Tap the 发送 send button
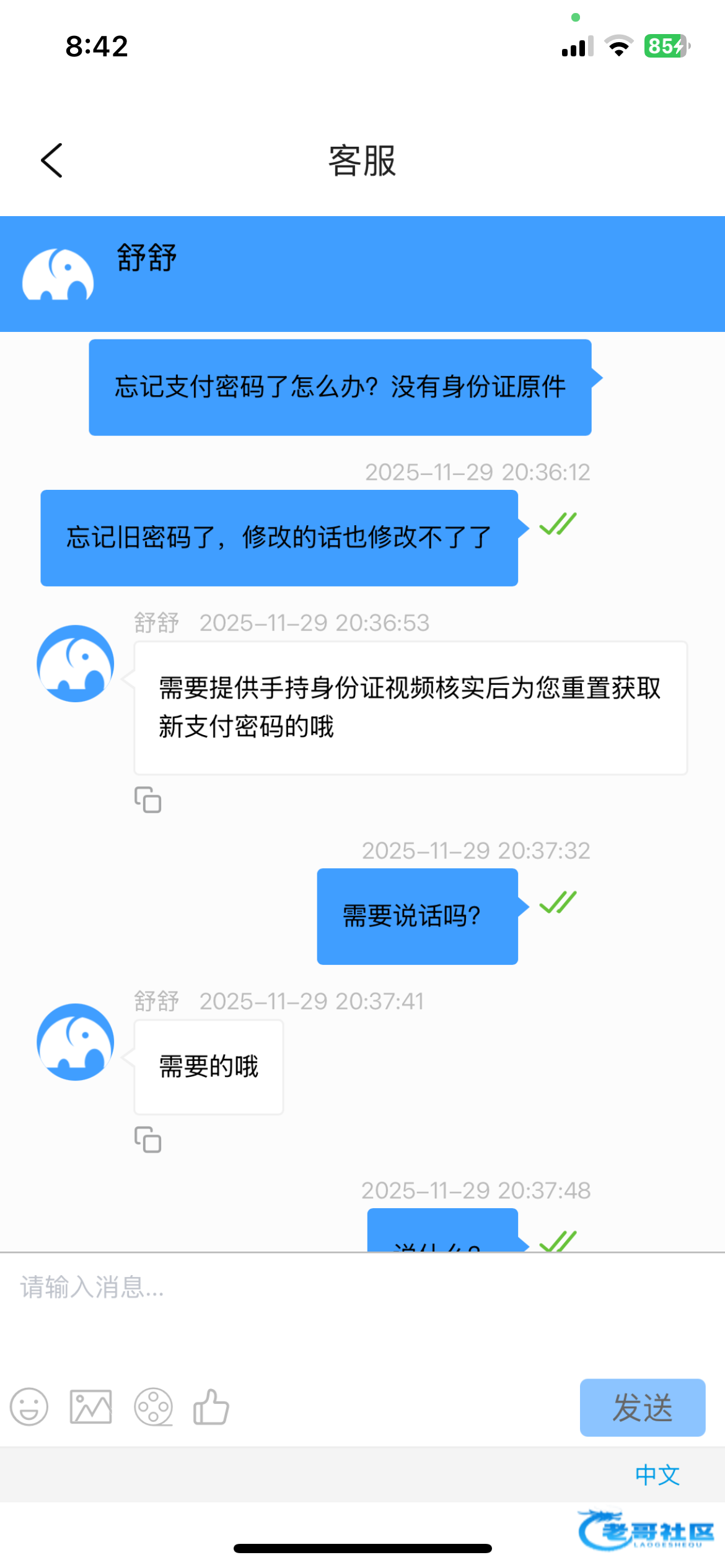 [642, 1408]
